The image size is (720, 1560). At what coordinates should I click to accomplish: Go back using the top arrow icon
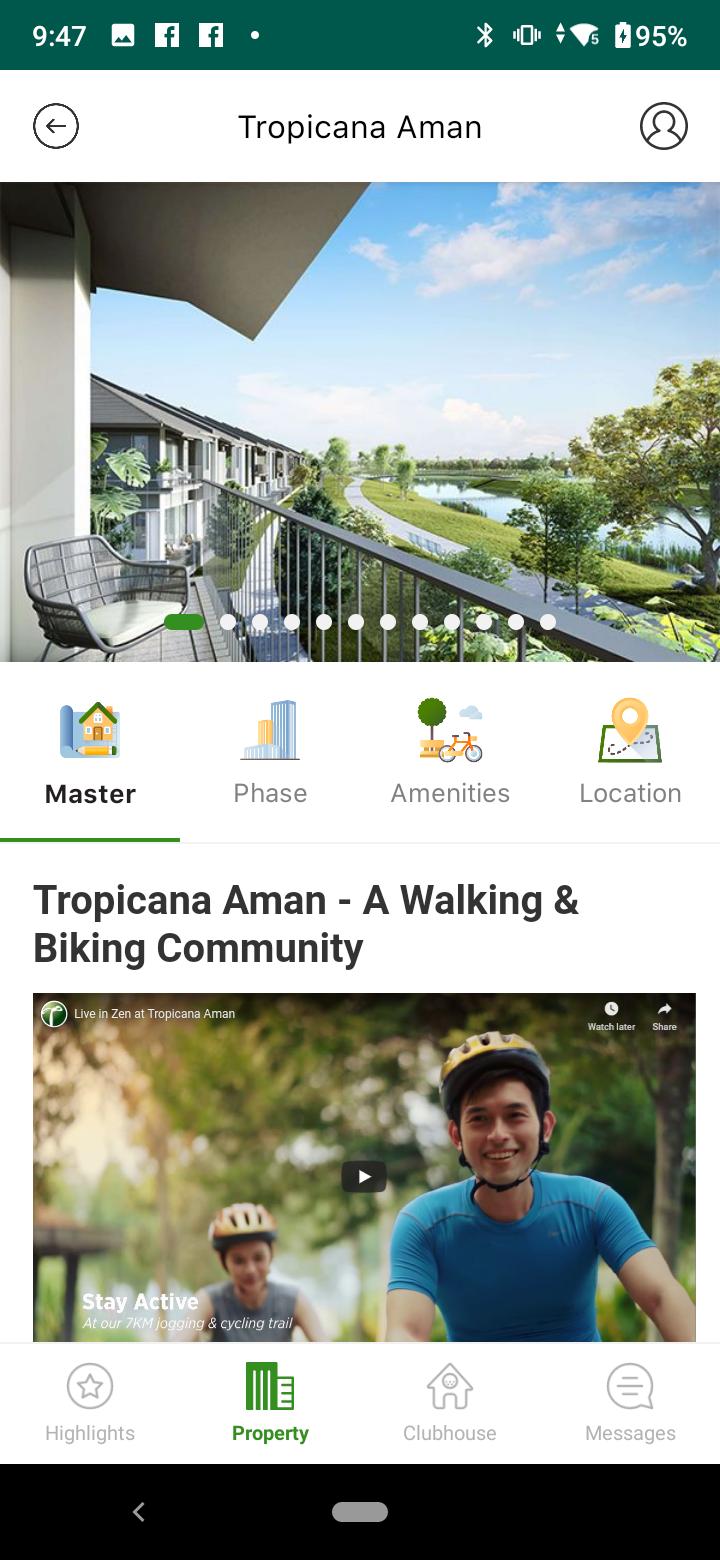click(x=56, y=126)
